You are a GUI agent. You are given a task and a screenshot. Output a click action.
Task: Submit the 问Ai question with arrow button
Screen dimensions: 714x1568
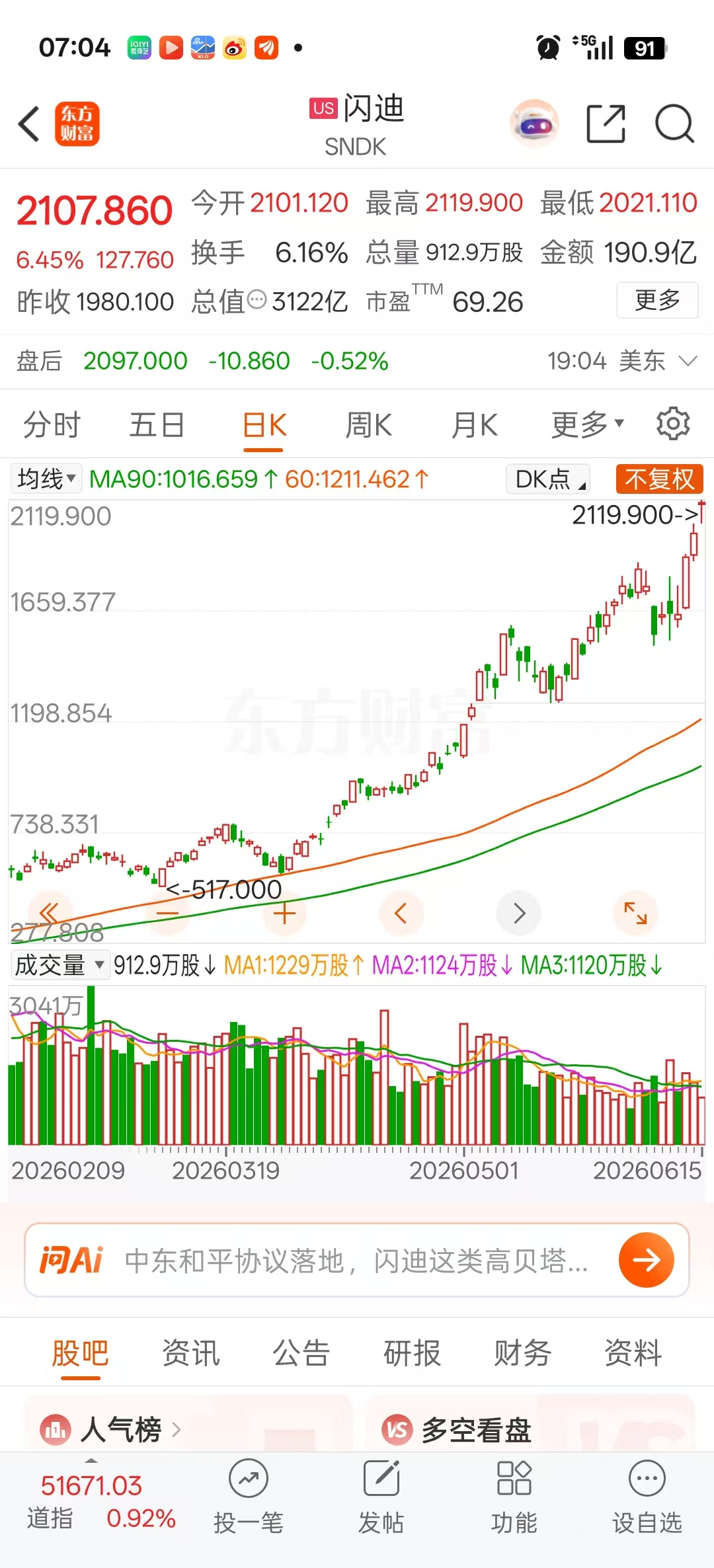[x=646, y=1260]
